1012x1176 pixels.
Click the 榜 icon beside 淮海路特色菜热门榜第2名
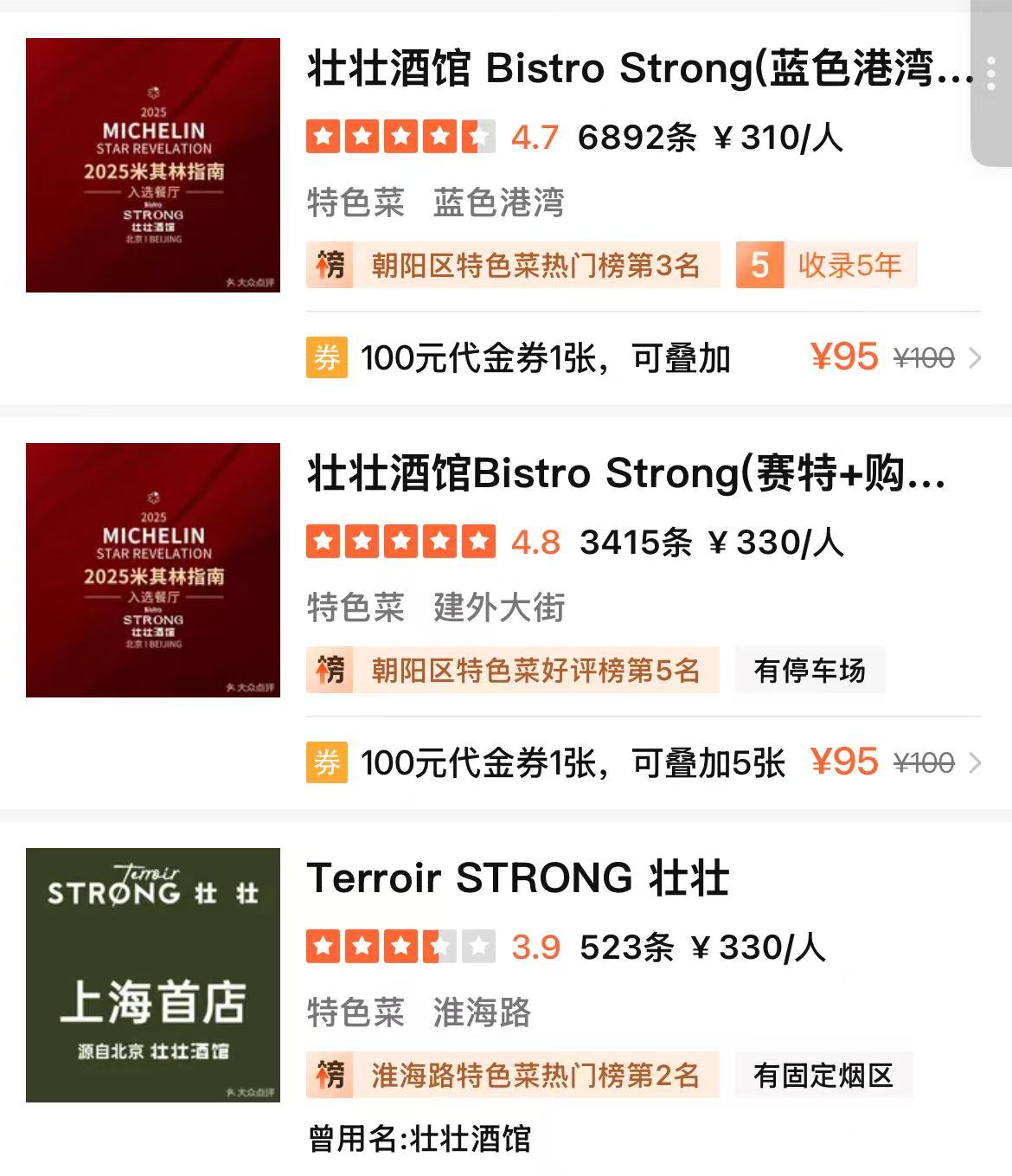(329, 1076)
